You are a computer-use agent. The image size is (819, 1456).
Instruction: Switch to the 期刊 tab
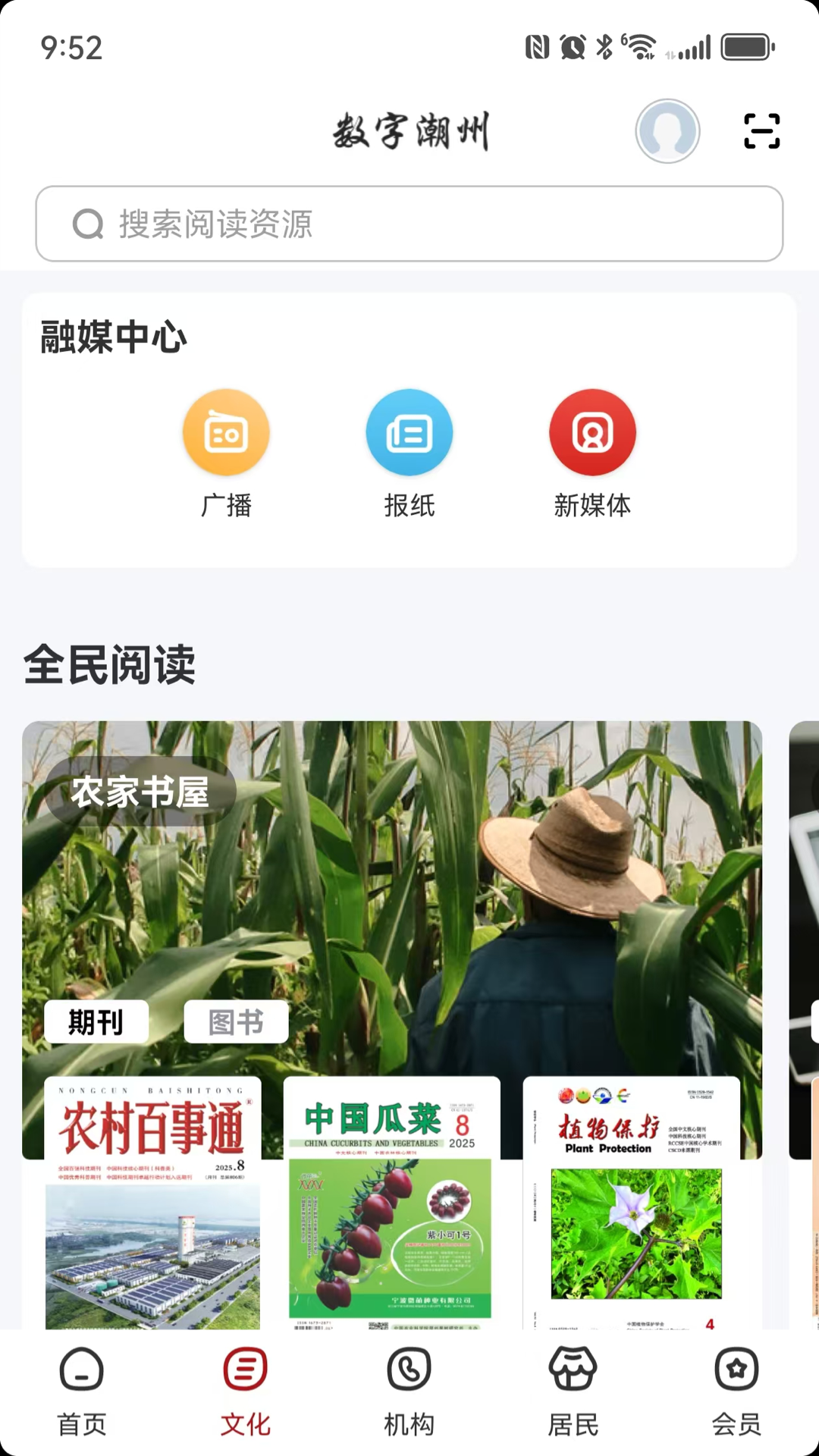click(96, 1021)
